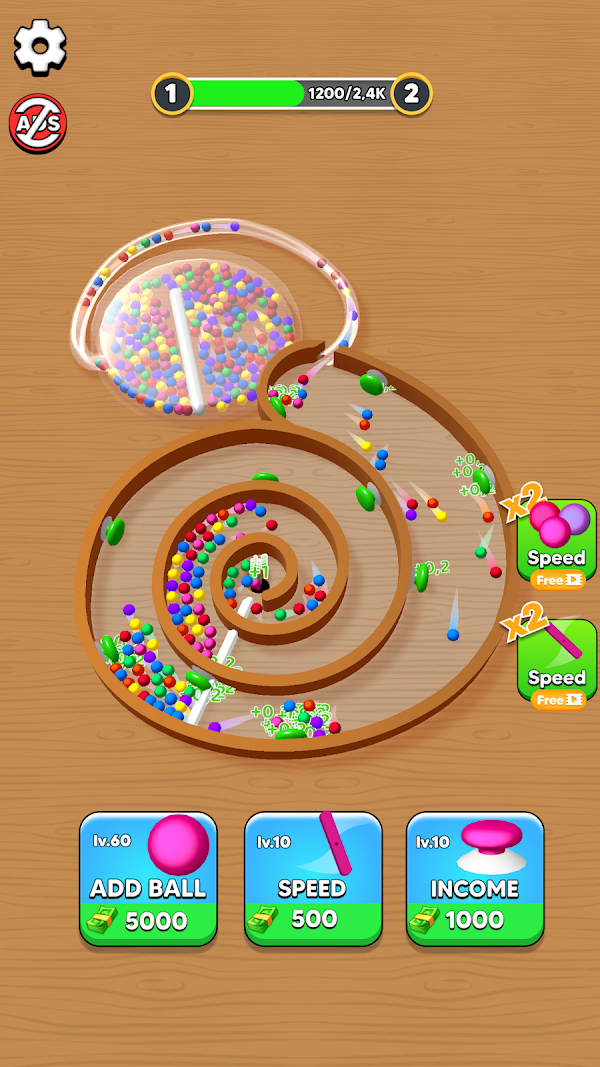Buy Add Ball upgrade for 5000

[x=149, y=879]
